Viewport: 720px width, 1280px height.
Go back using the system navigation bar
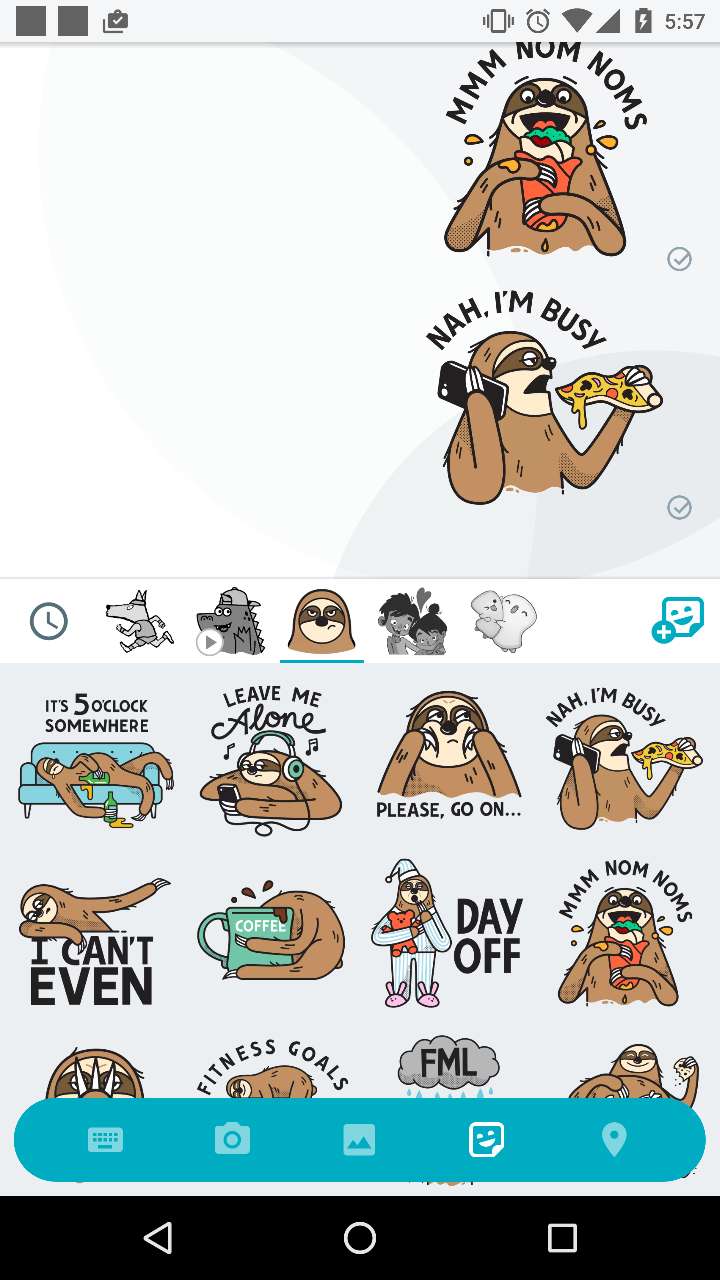pyautogui.click(x=157, y=1238)
